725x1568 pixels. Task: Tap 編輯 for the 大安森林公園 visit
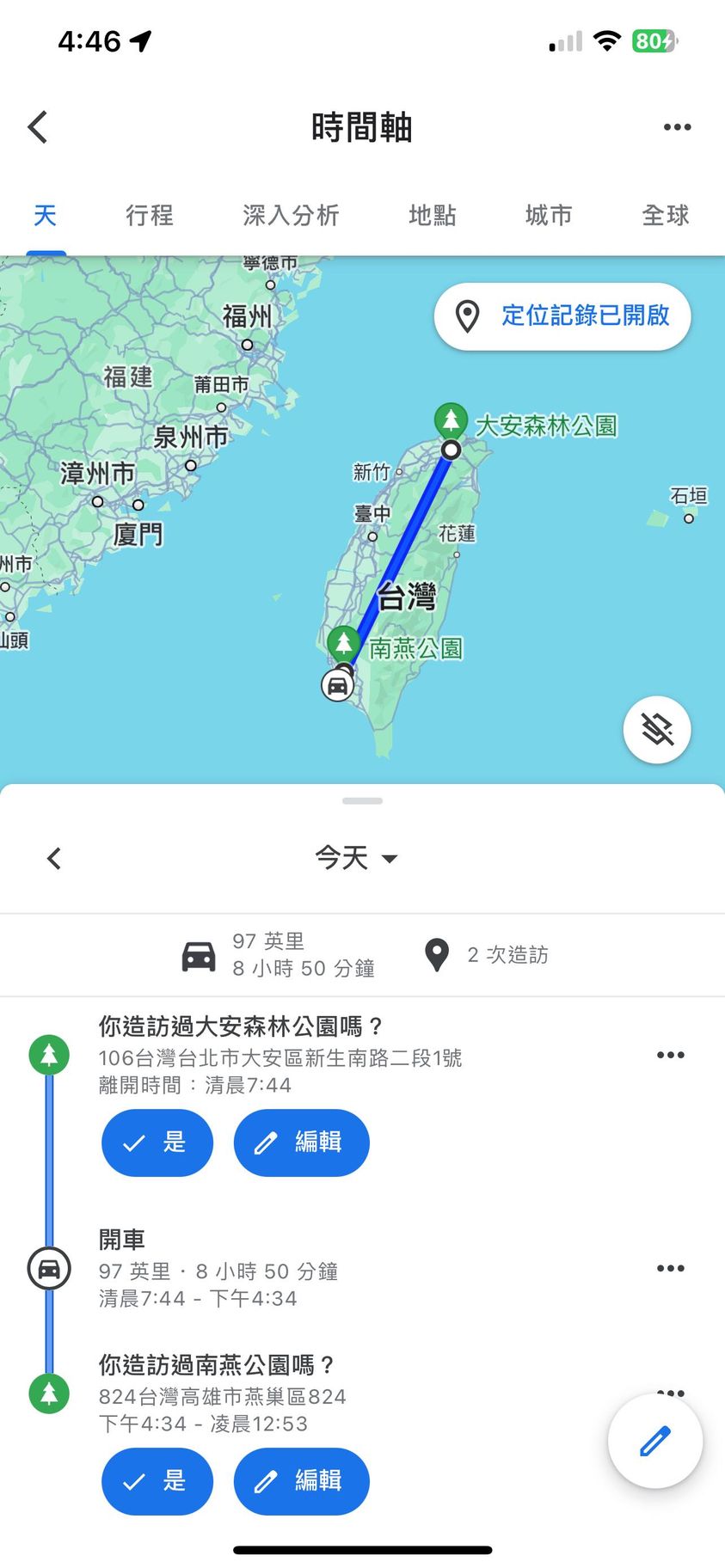coord(301,1142)
